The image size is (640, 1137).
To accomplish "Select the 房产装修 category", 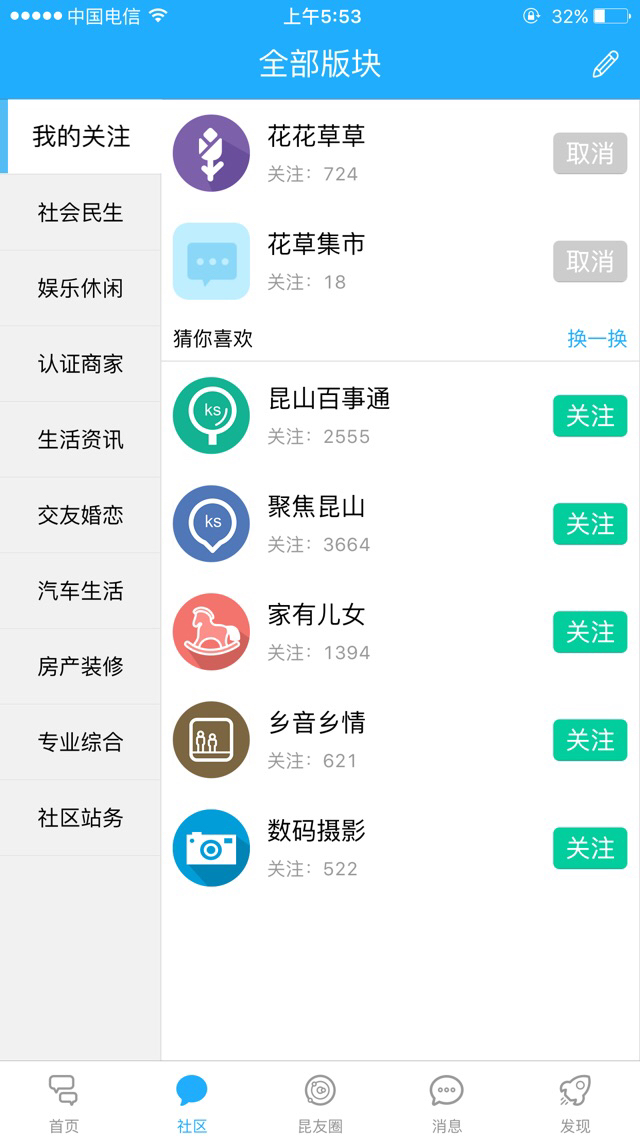I will 80,666.
